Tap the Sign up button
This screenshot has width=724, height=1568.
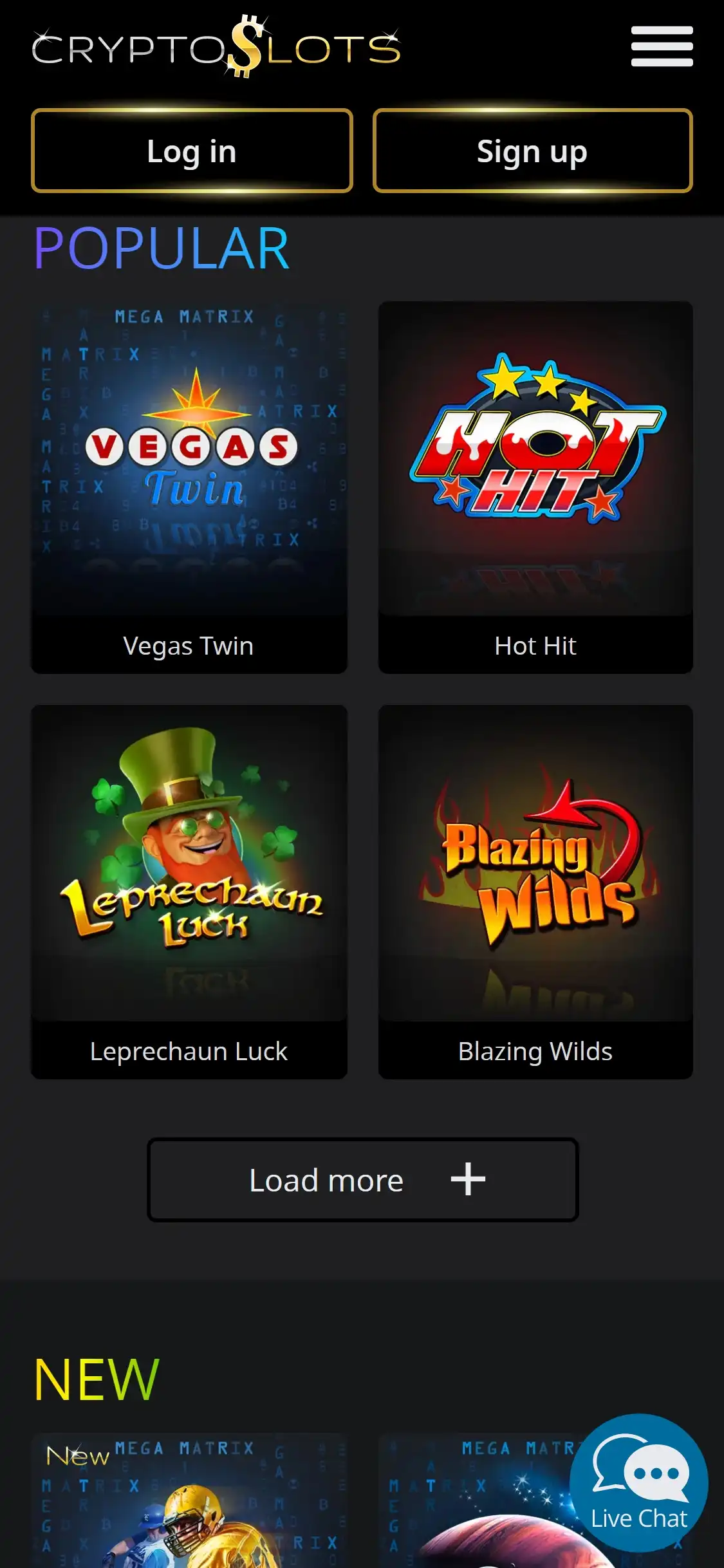click(532, 151)
